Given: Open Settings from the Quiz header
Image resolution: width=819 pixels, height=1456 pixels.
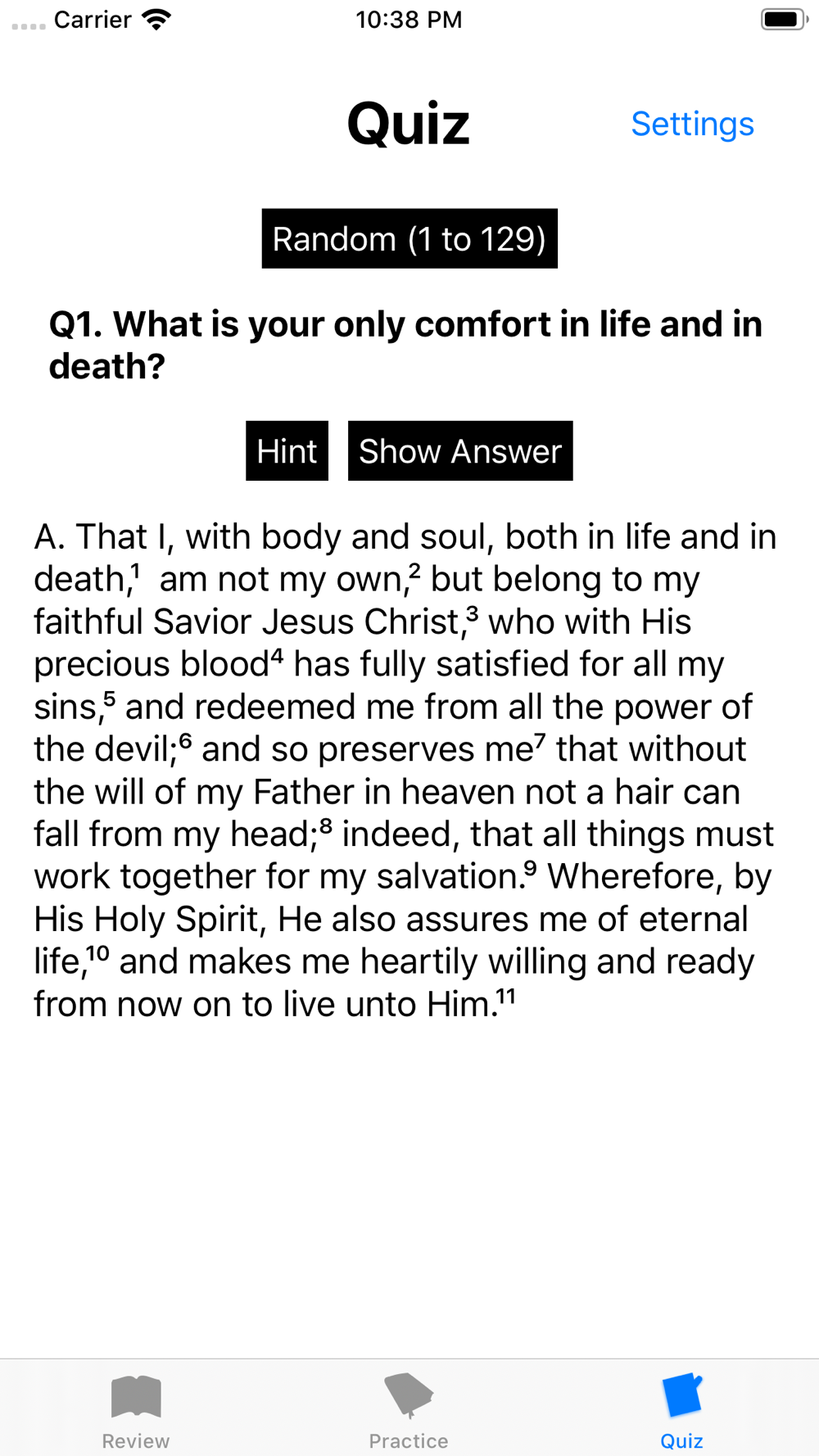Looking at the screenshot, I should [692, 124].
